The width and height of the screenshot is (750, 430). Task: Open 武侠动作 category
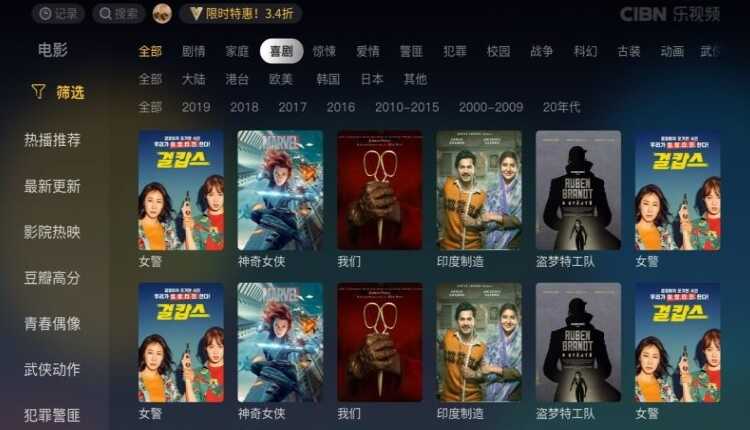pyautogui.click(x=52, y=370)
